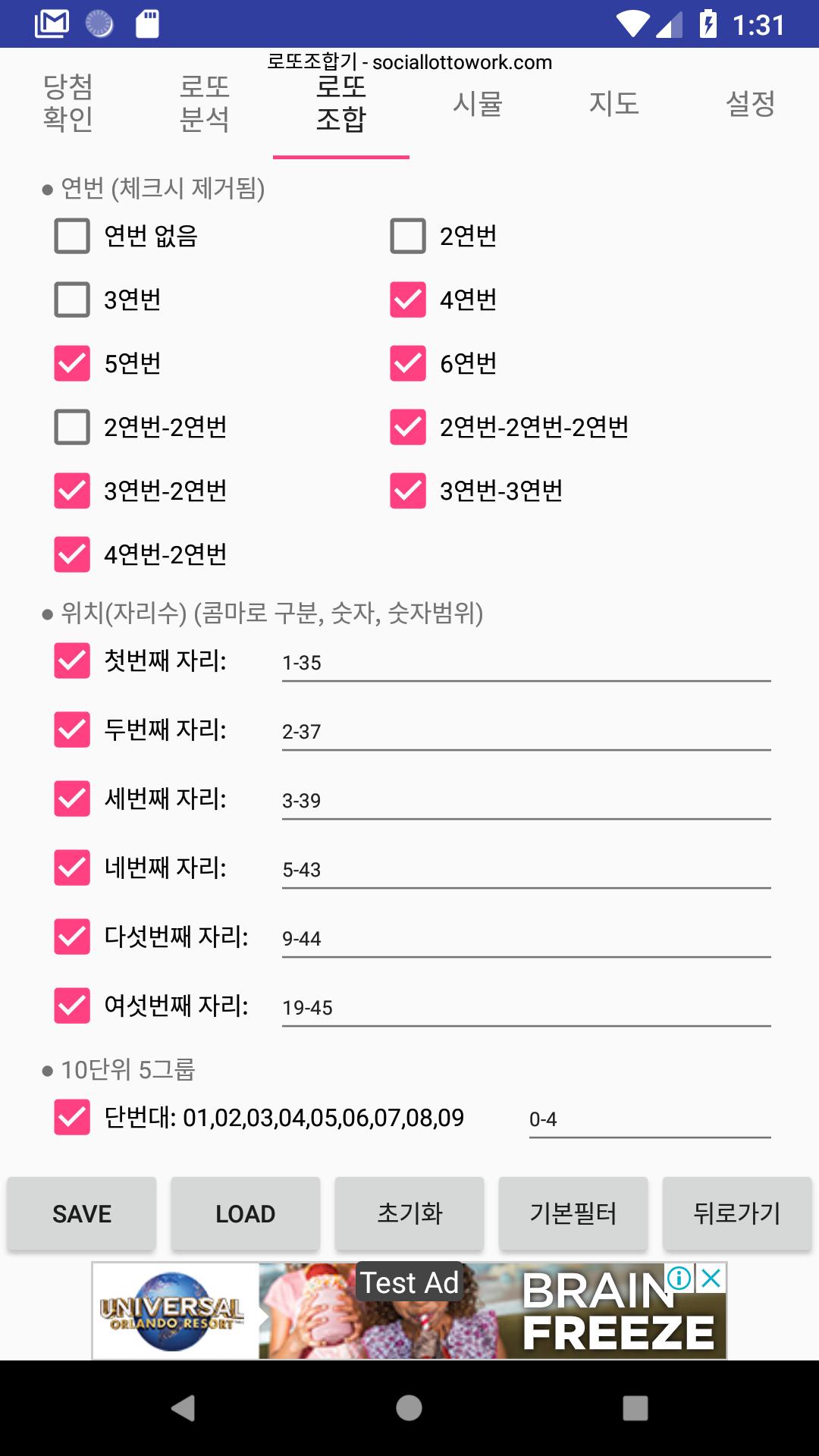Disable the 첫번째 자리 checkbox
Screen dimensions: 819x1456
pyautogui.click(x=72, y=661)
